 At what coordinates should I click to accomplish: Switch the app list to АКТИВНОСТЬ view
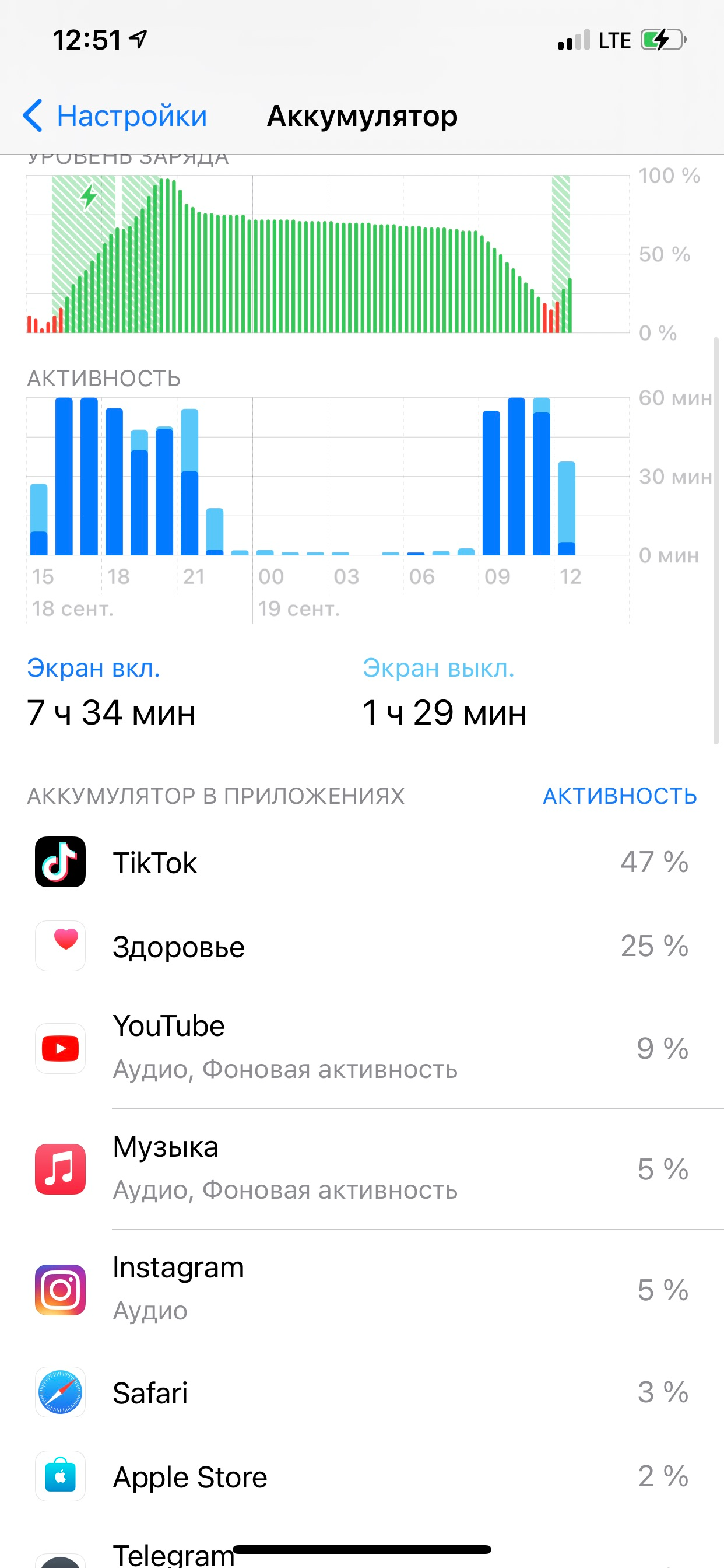pos(619,796)
